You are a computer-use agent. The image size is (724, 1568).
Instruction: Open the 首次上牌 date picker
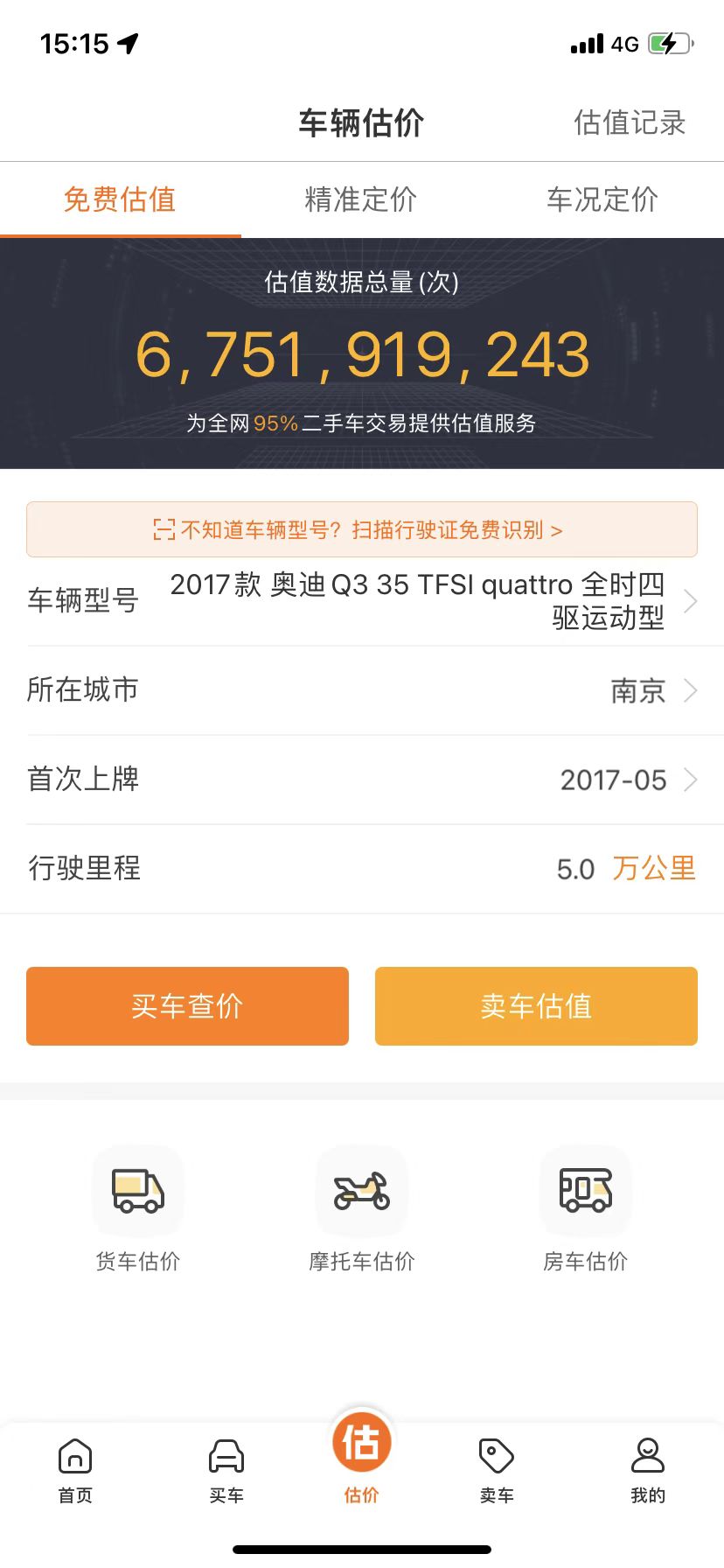pos(362,780)
